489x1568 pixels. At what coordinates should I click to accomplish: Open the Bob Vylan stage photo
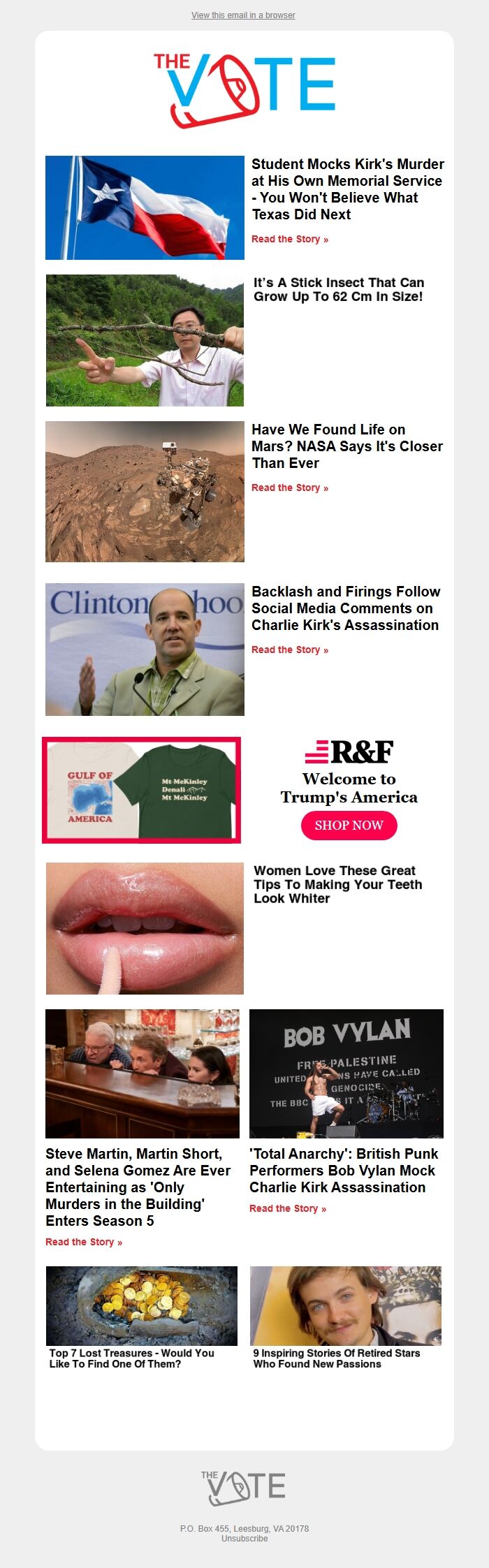[x=346, y=1074]
